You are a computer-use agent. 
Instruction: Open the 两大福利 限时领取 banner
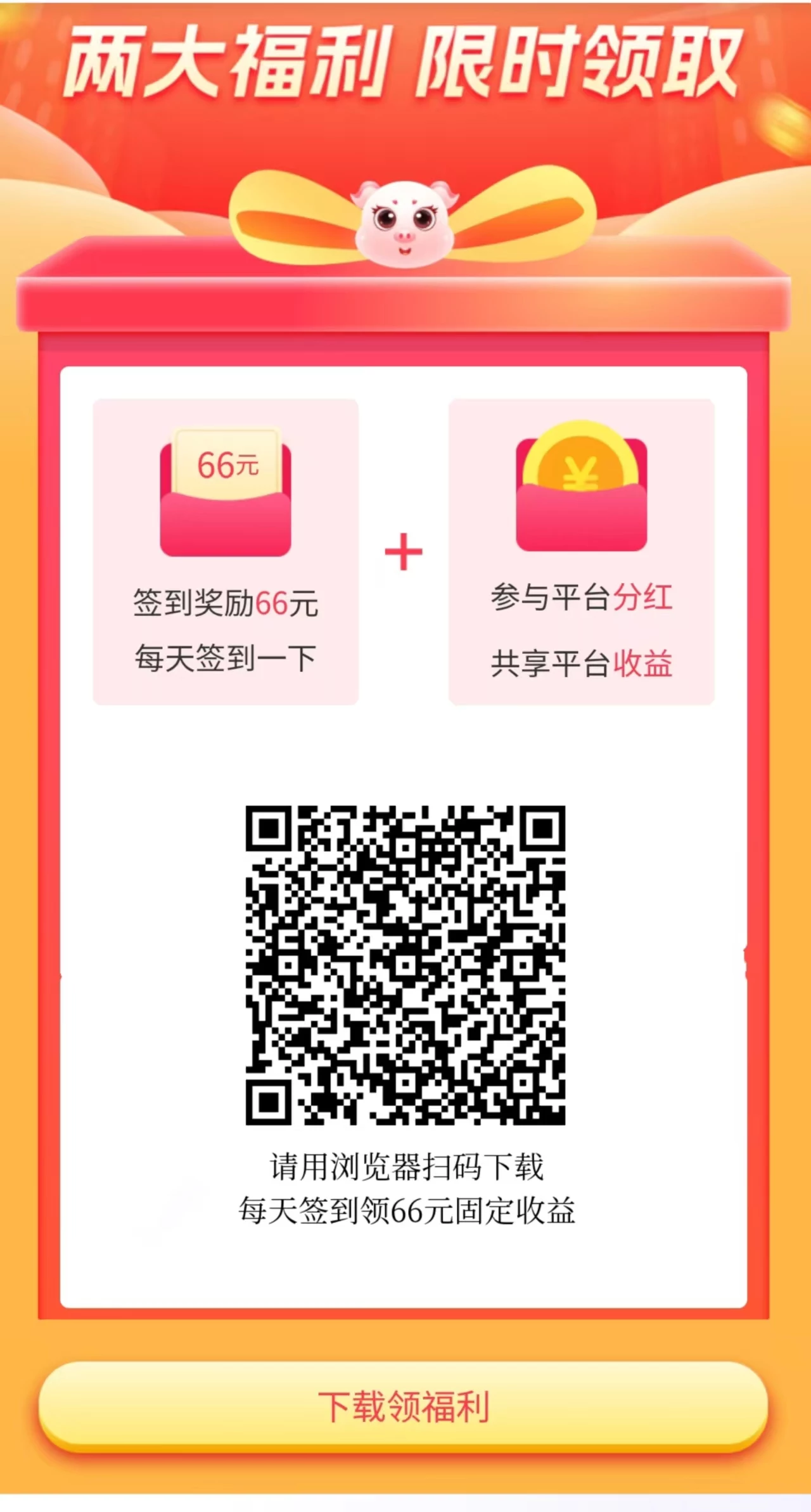pyautogui.click(x=405, y=60)
